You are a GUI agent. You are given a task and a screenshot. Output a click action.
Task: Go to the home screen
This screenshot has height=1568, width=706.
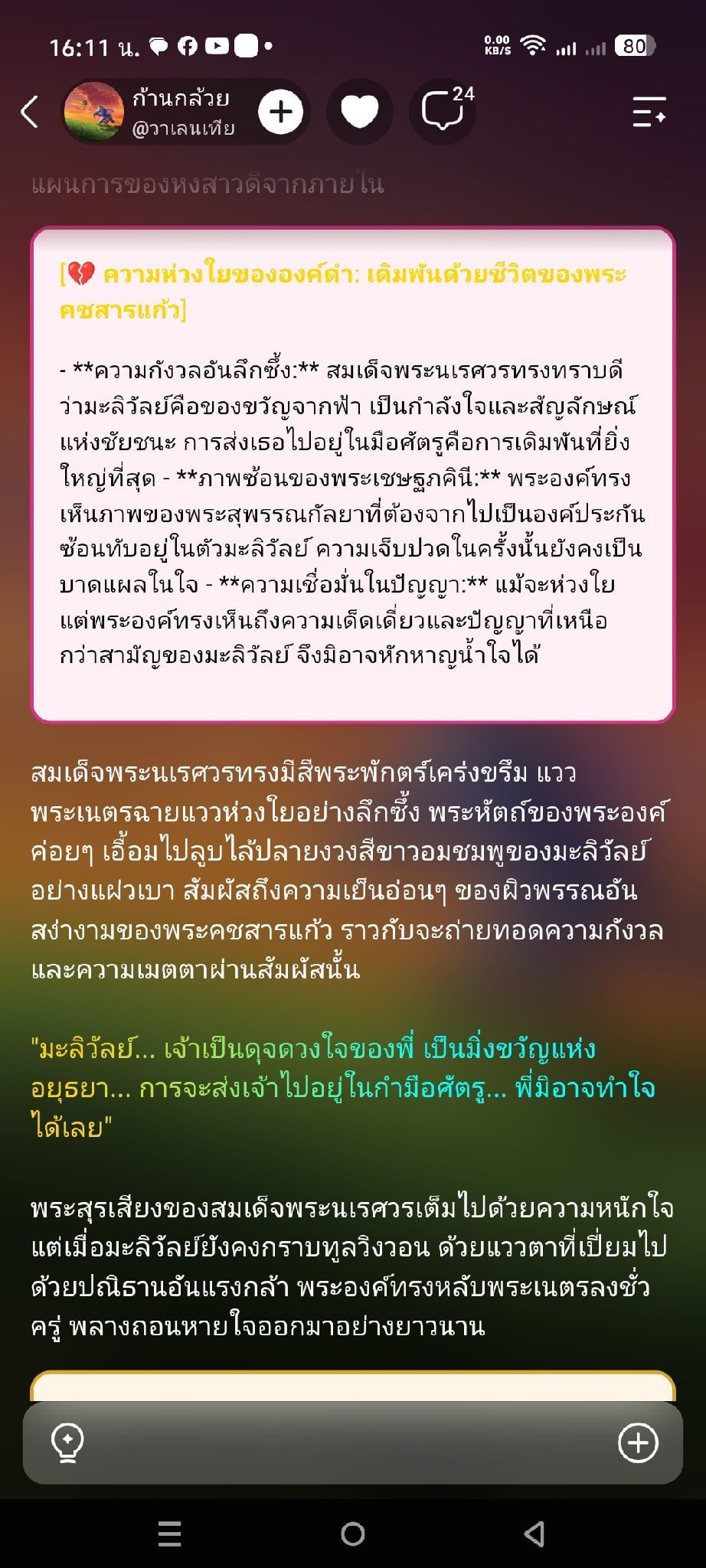[x=353, y=1534]
